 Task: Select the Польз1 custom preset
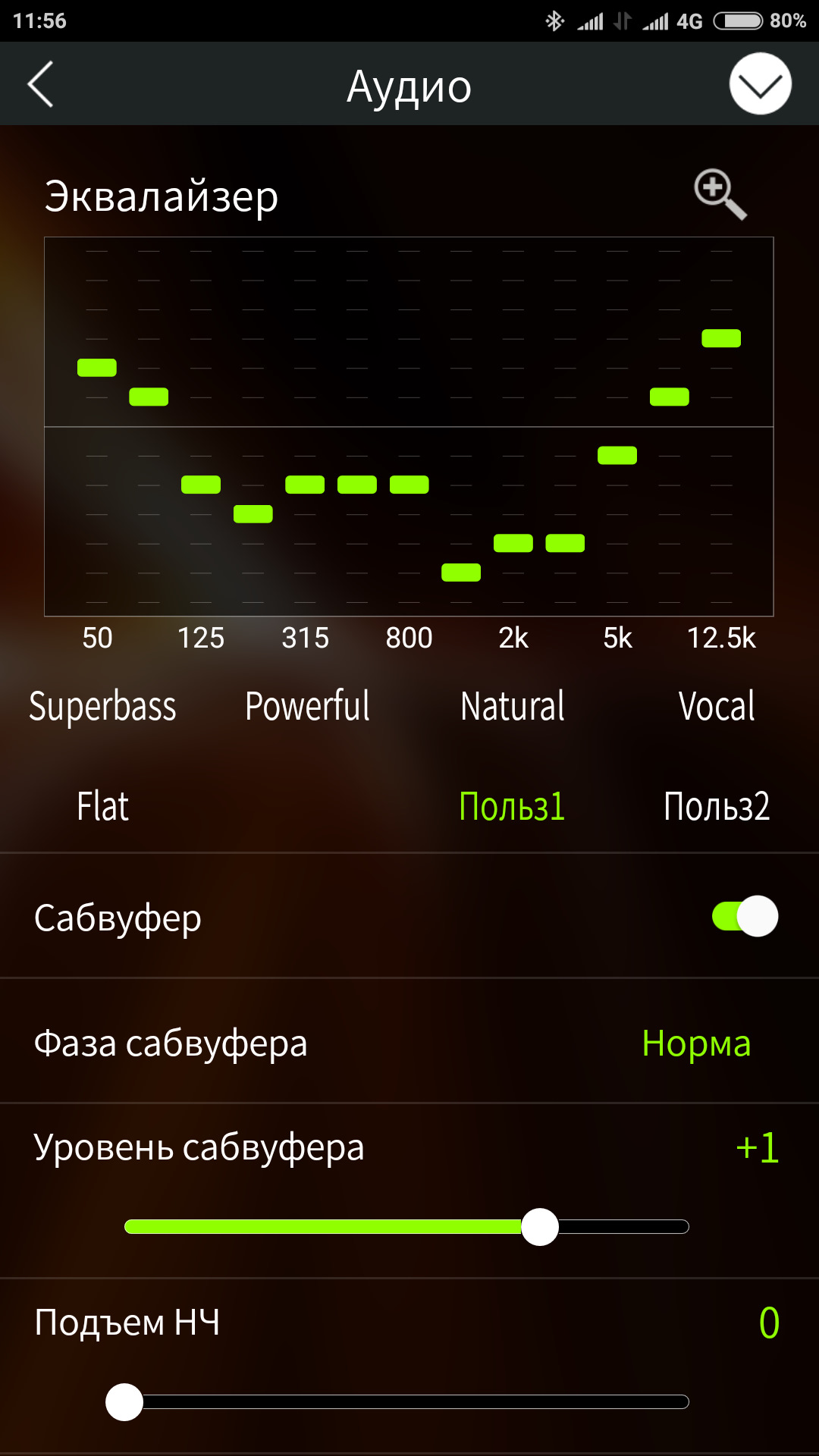tap(513, 806)
